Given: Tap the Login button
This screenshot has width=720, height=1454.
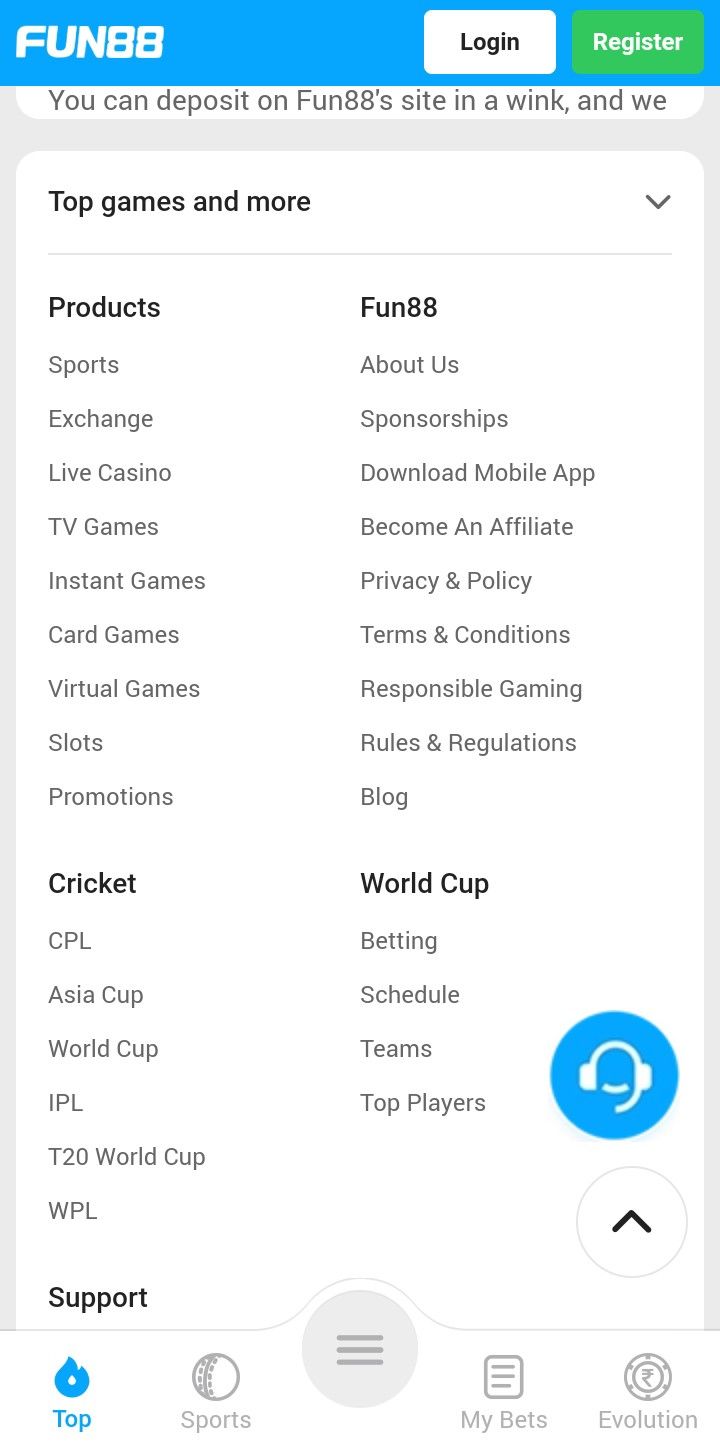Looking at the screenshot, I should [489, 42].
